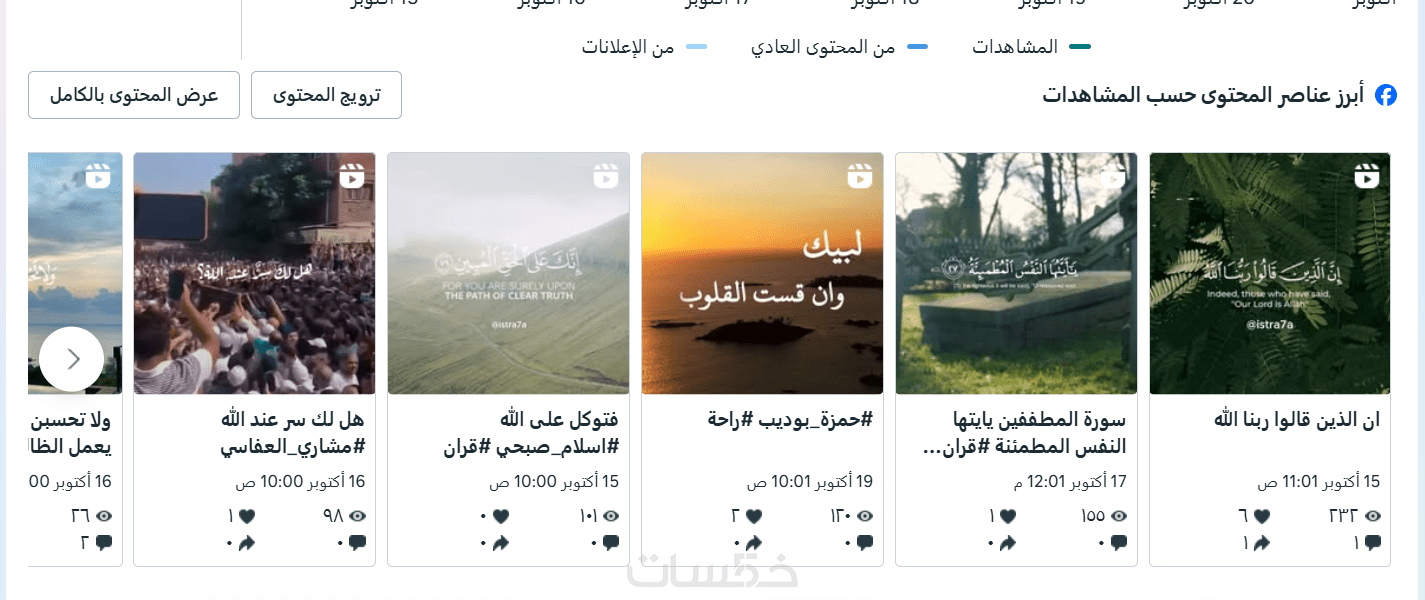1425x600 pixels.
Task: Open the reel سورة المطففين
Action: click(1016, 274)
